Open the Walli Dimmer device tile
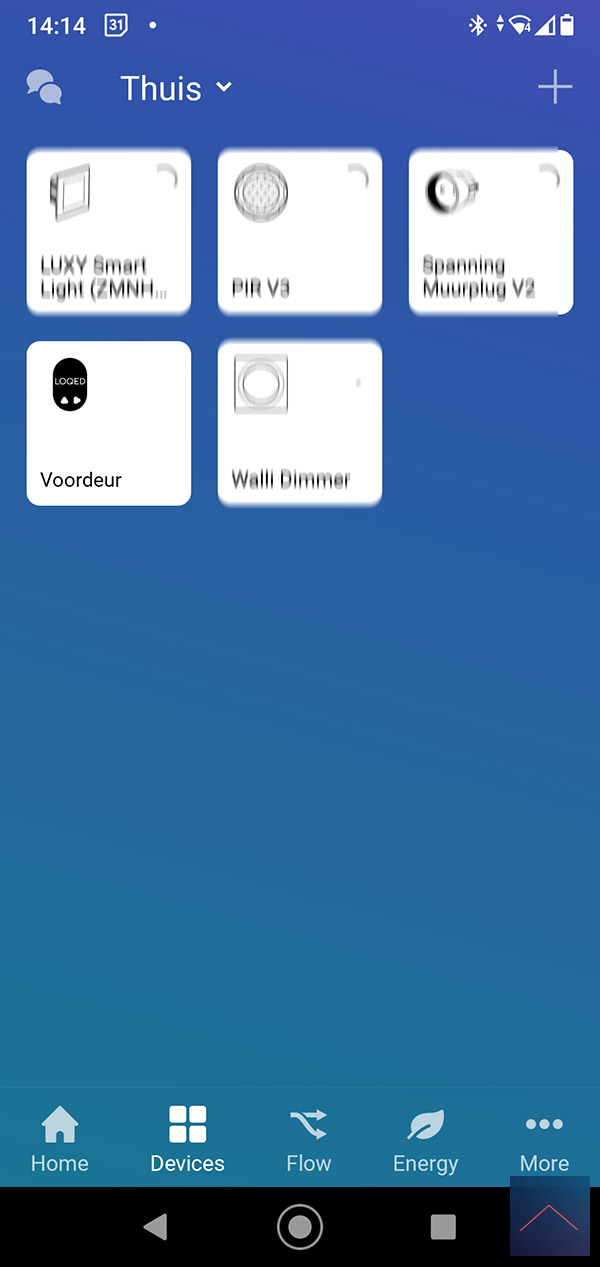 (x=300, y=423)
